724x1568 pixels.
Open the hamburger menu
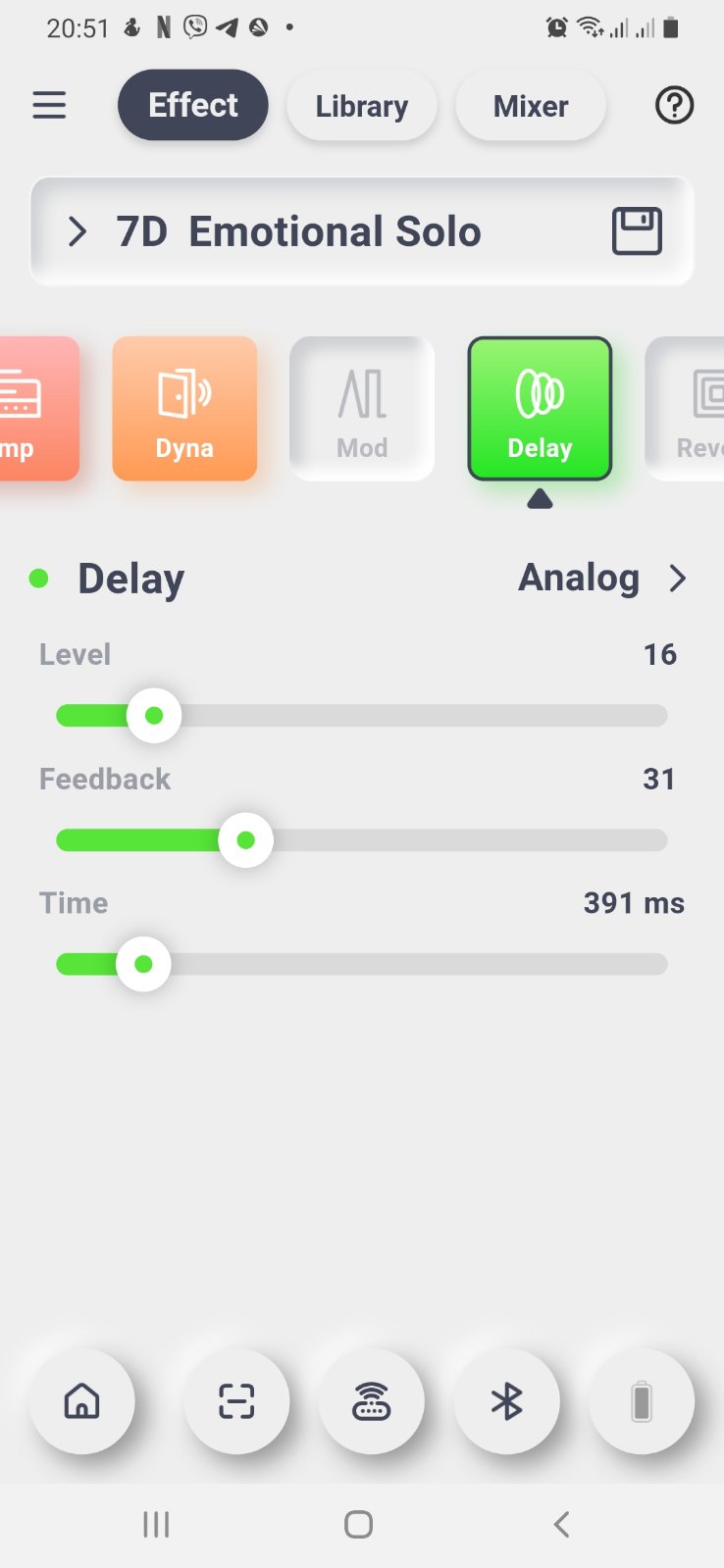pos(49,105)
